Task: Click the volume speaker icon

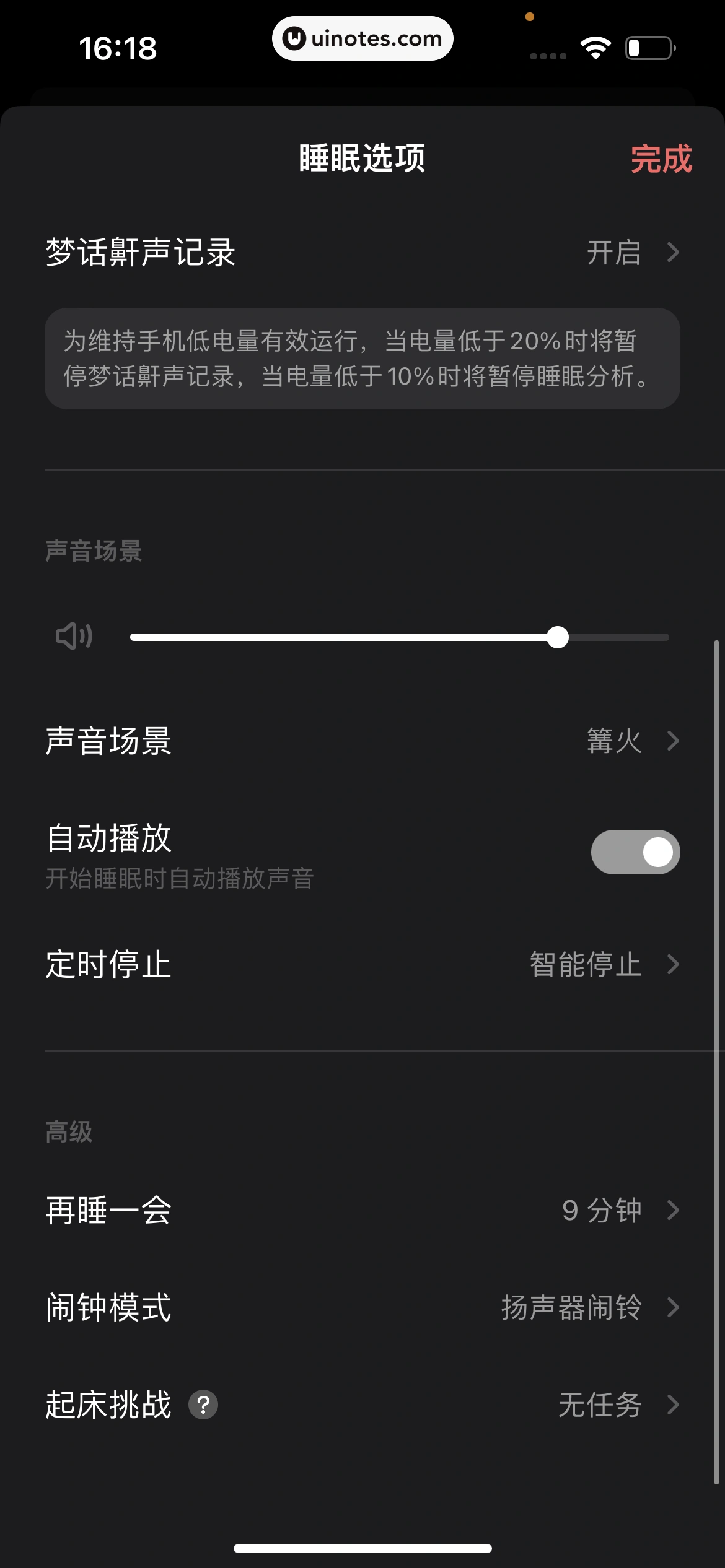Action: [x=73, y=636]
